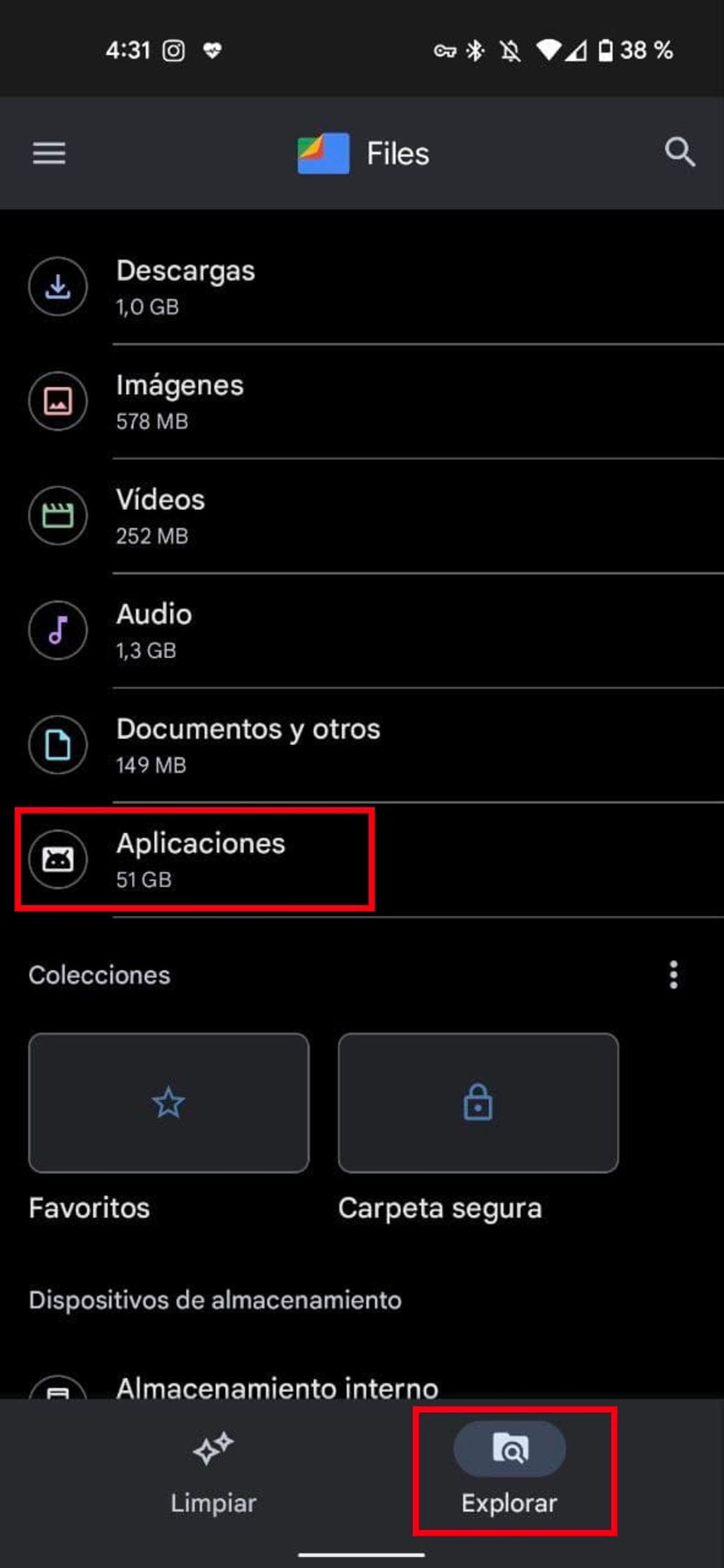Open the Descargas category

[x=186, y=286]
